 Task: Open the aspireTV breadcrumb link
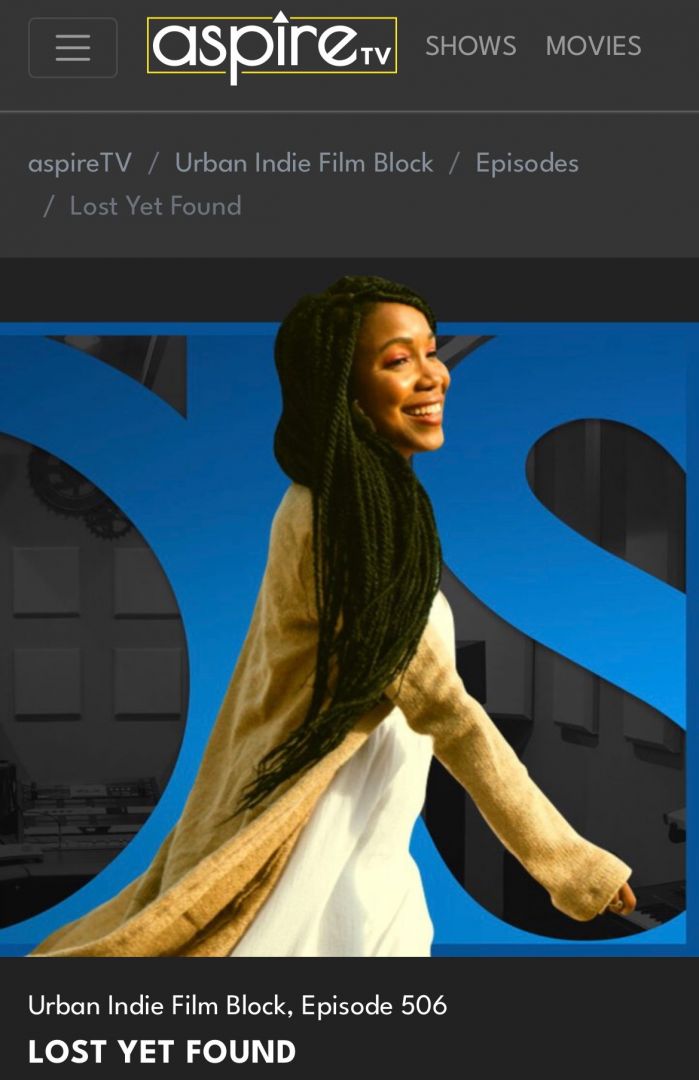(x=80, y=163)
